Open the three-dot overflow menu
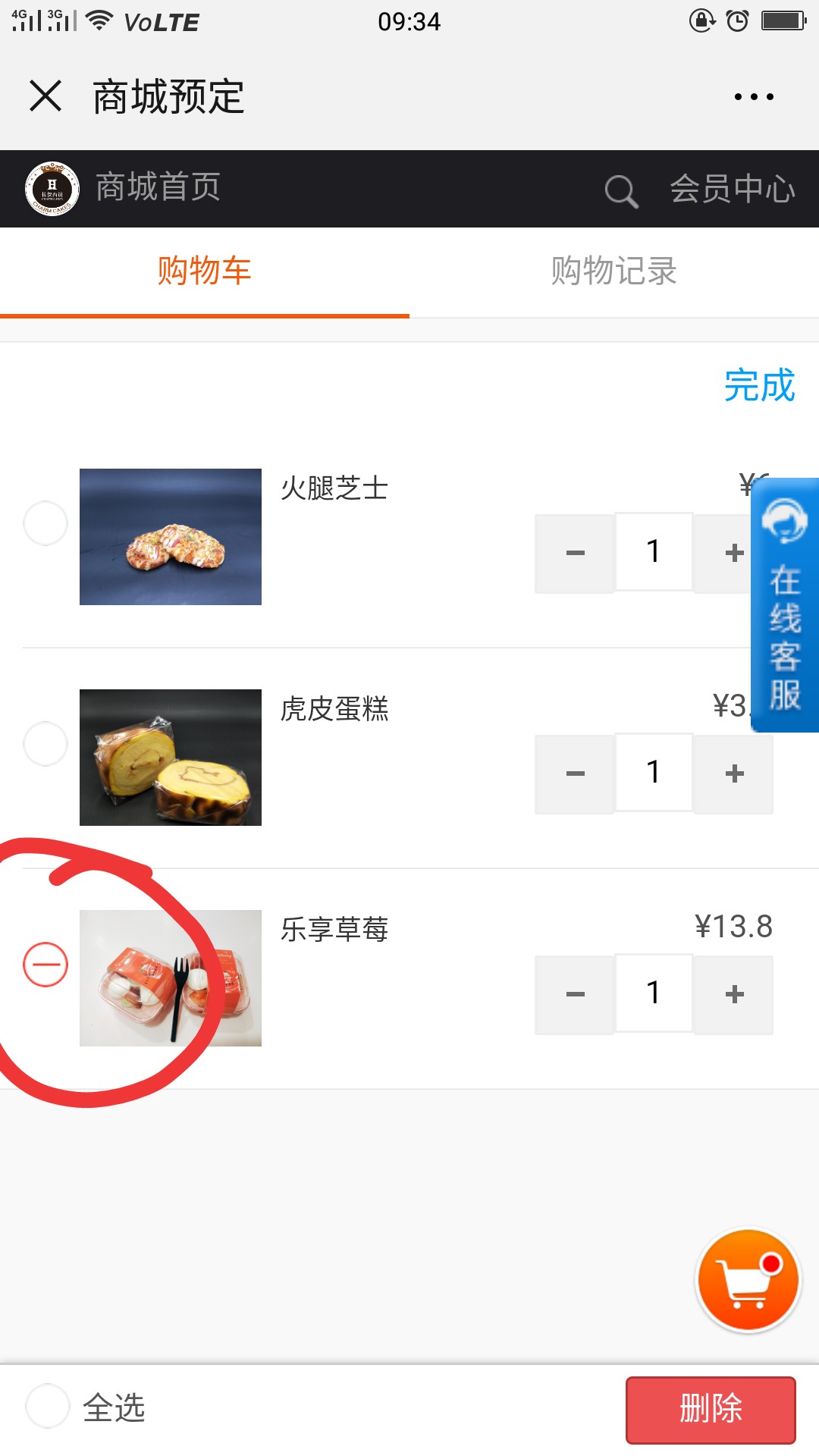The height and width of the screenshot is (1456, 819). (754, 96)
